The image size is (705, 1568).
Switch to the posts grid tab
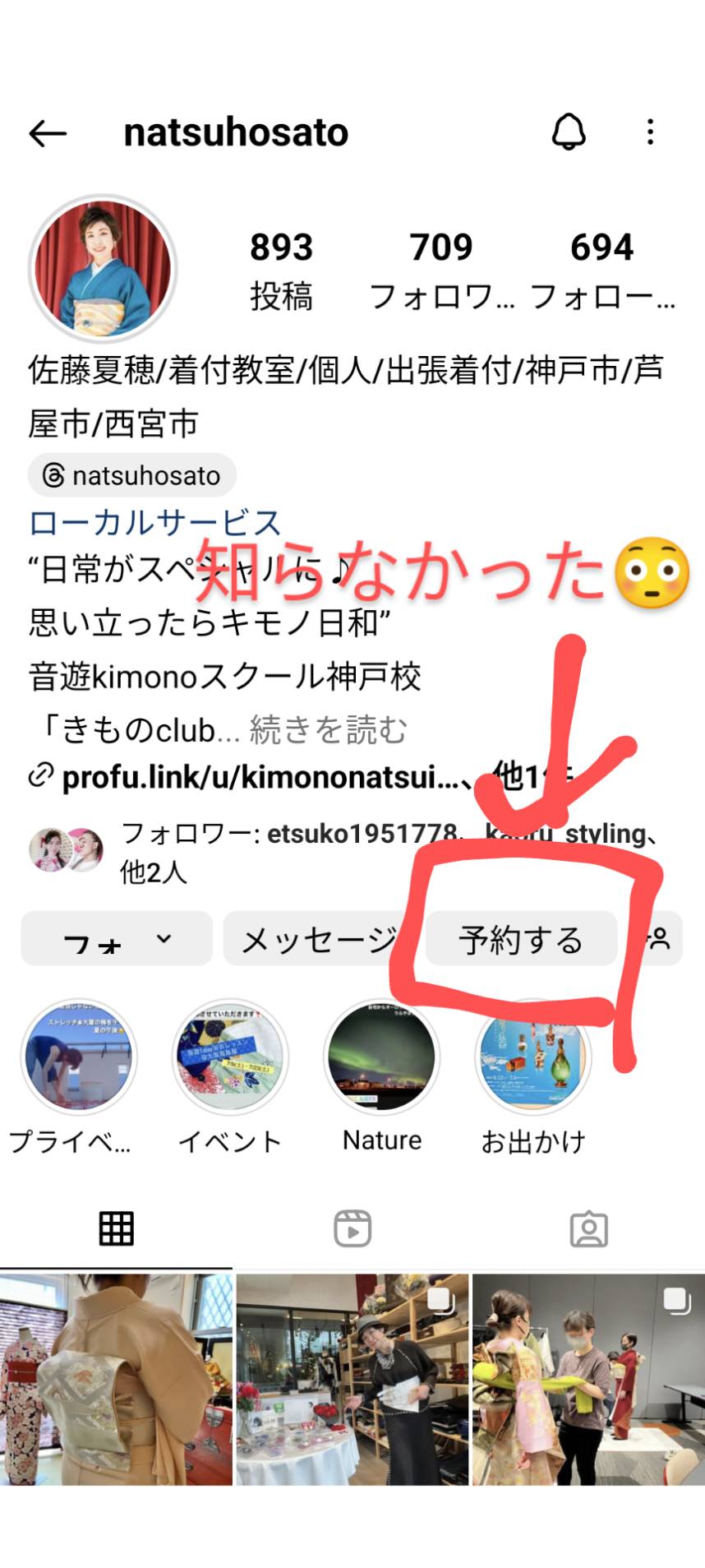pos(116,1229)
